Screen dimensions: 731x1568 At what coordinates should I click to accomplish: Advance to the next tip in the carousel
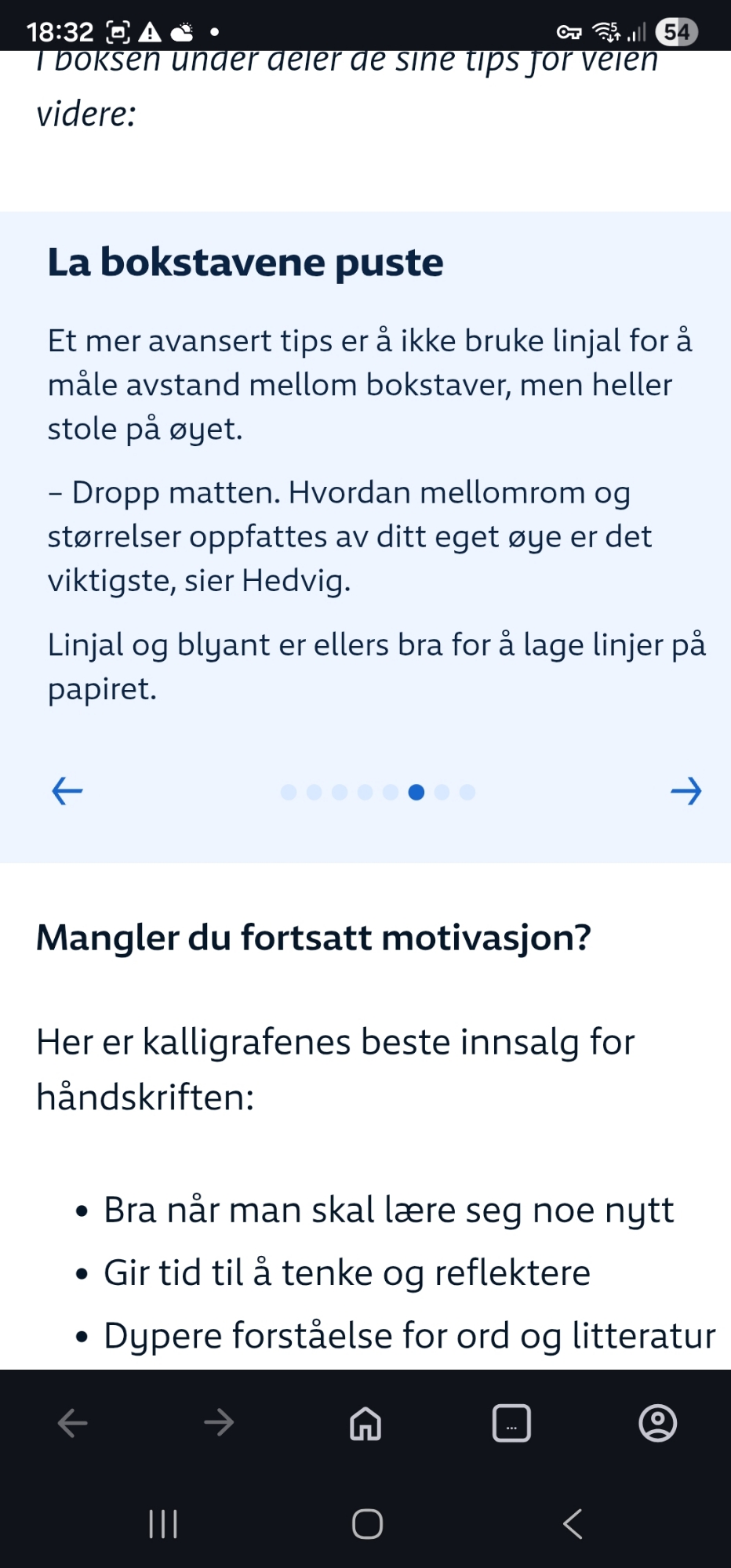pyautogui.click(x=686, y=791)
